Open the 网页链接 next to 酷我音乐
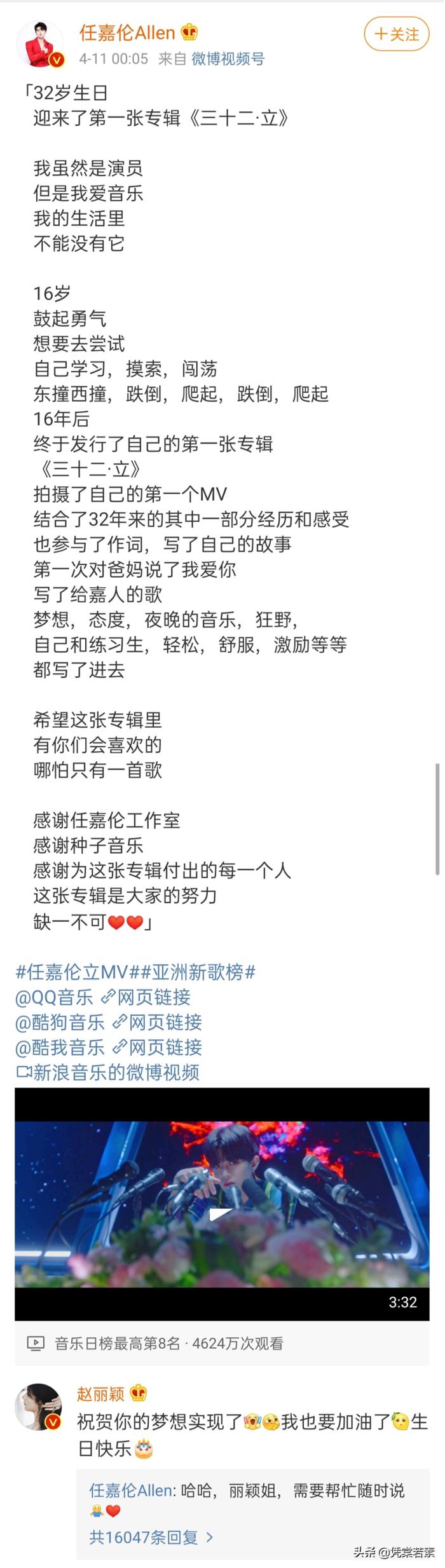 (158, 1047)
